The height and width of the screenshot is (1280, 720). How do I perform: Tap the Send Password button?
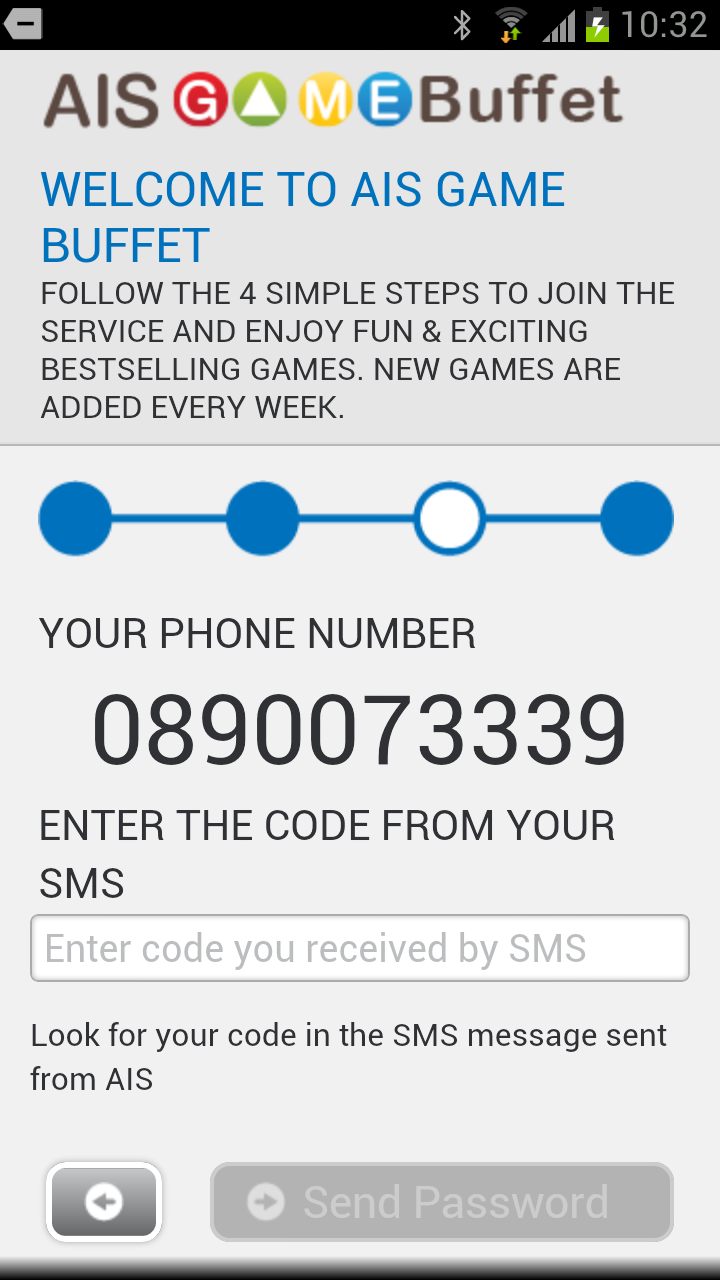(441, 1202)
